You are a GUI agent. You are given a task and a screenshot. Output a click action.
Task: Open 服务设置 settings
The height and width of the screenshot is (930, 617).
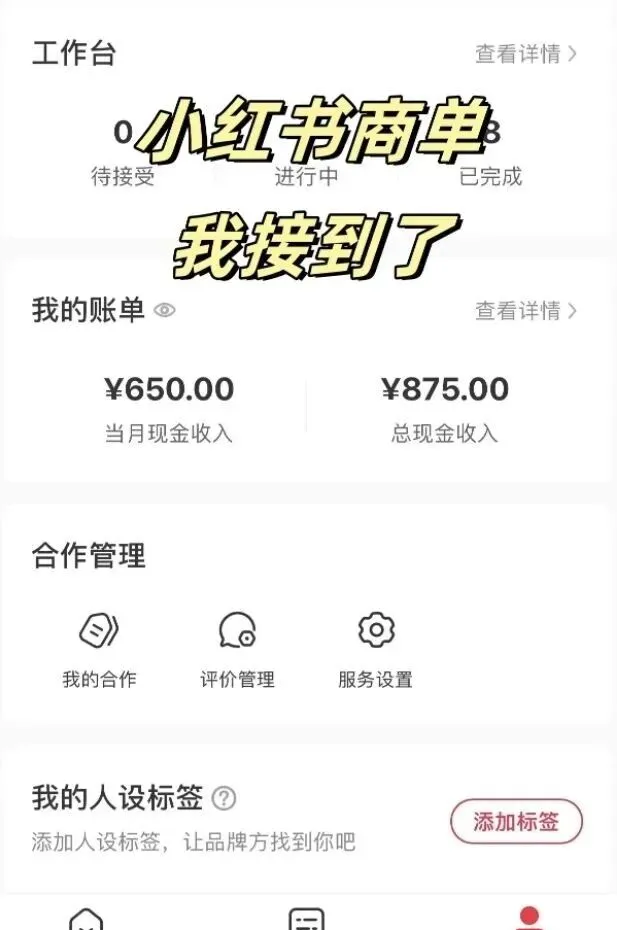[375, 650]
